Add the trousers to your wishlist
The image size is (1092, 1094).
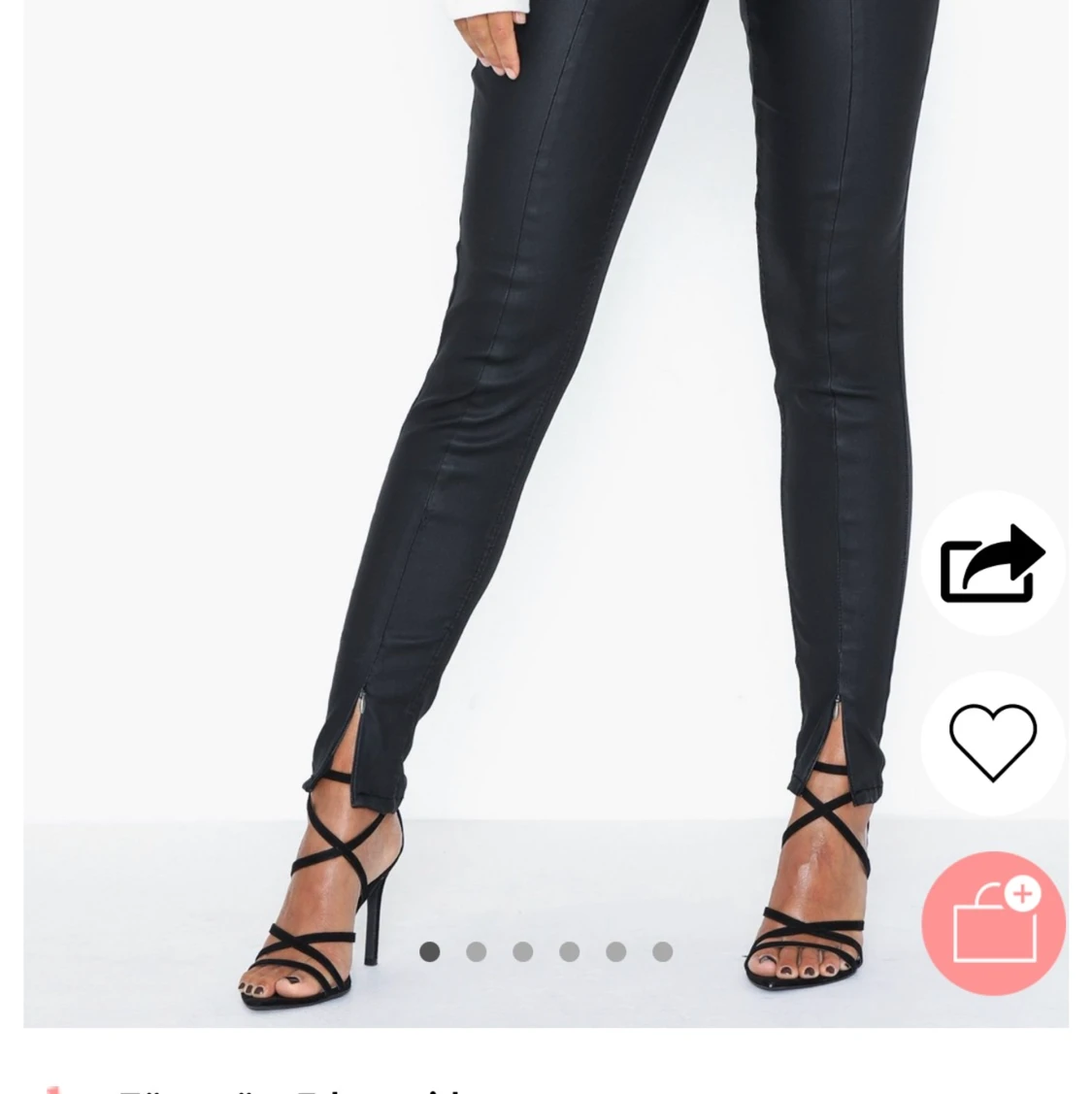click(x=992, y=743)
